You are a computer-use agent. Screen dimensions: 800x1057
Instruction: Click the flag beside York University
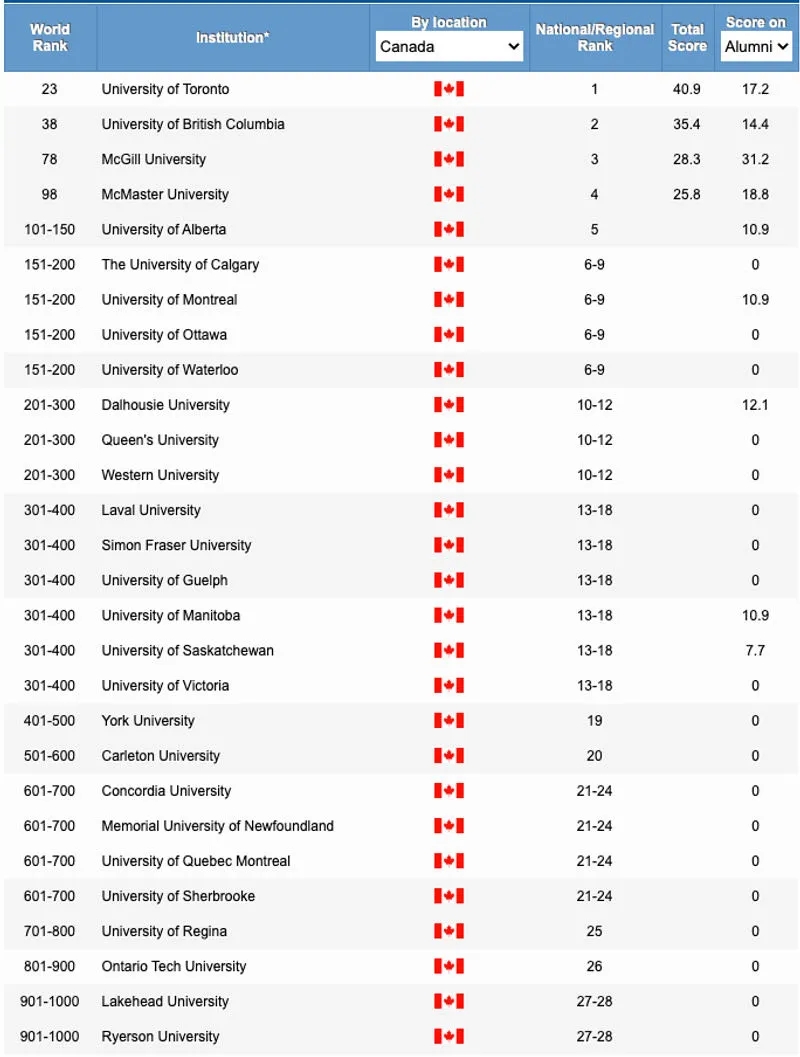tap(449, 720)
